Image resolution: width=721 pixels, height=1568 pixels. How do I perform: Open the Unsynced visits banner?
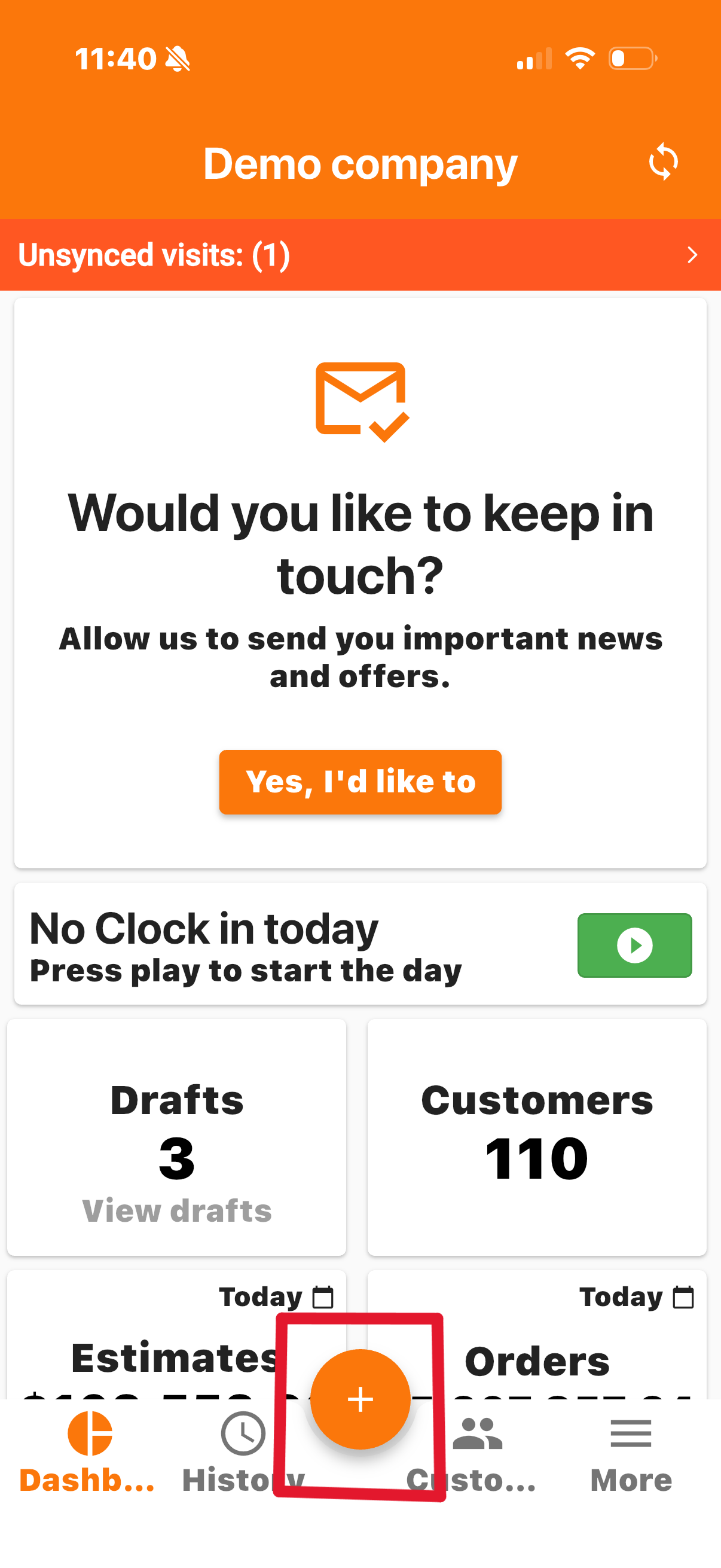tap(360, 254)
